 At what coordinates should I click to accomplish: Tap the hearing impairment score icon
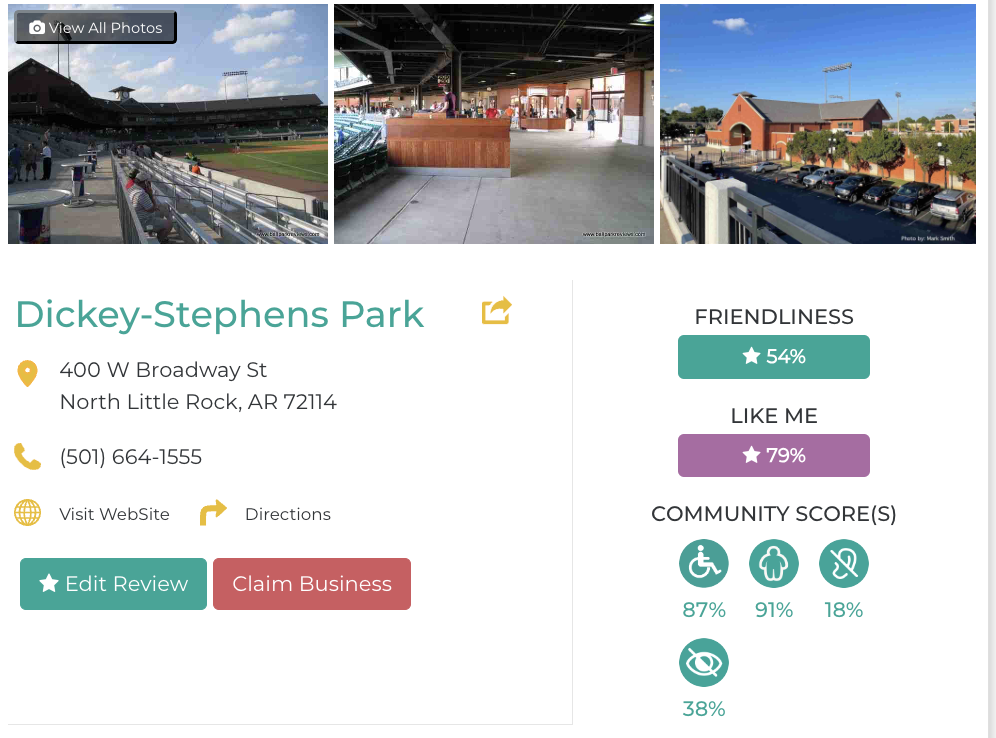pos(843,563)
